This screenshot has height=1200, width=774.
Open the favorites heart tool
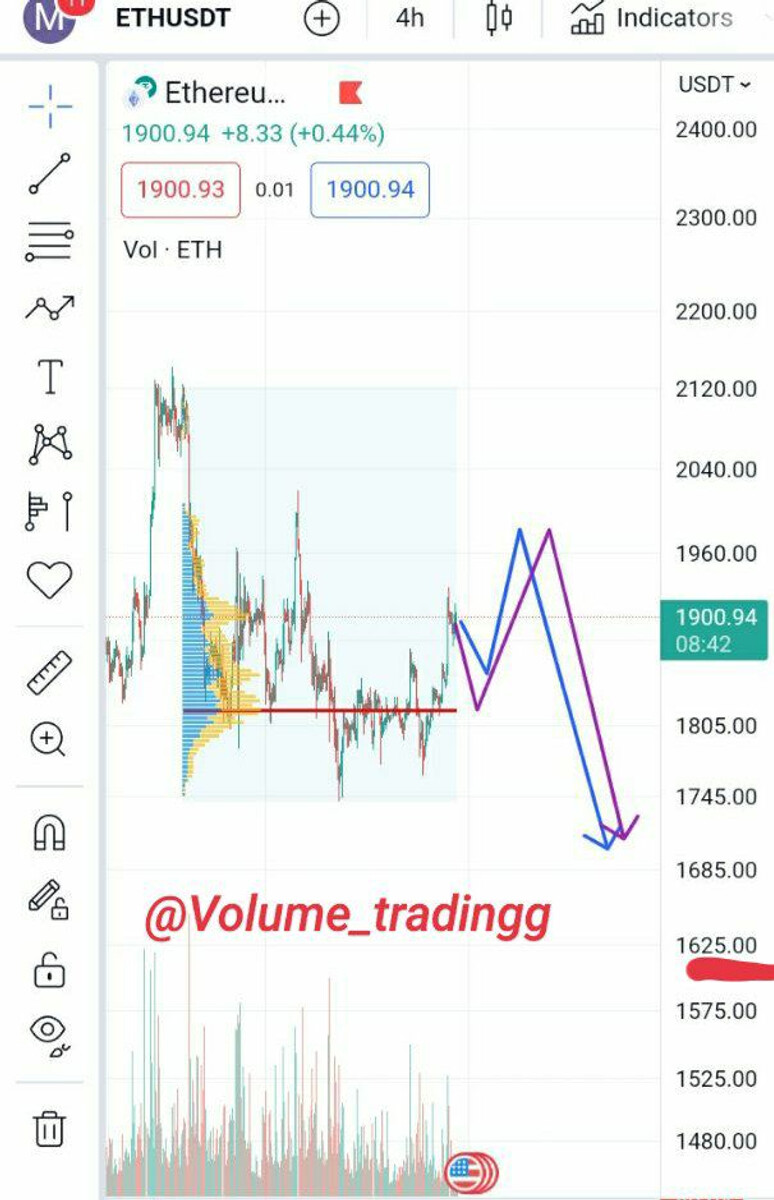(x=49, y=579)
